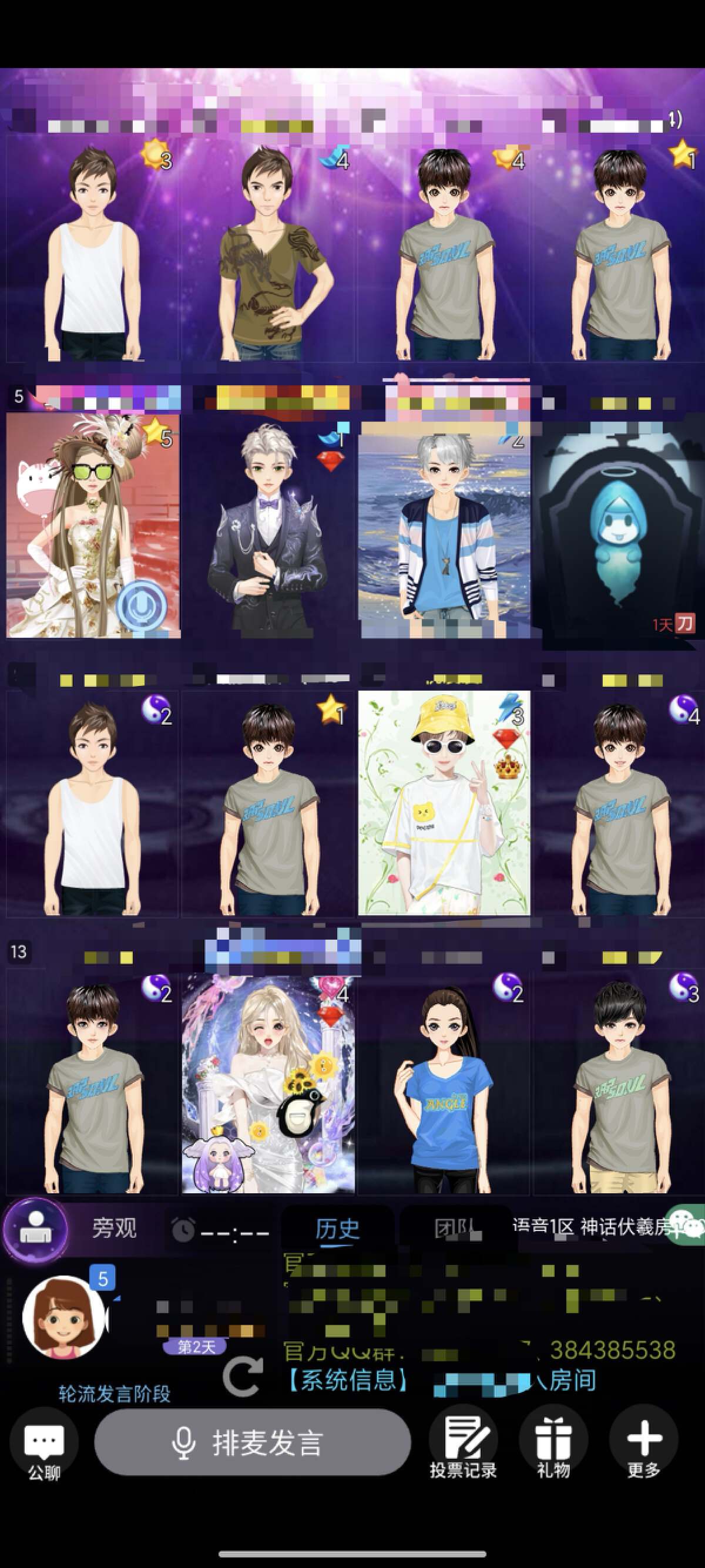Tap the refresh arrow icon

click(x=243, y=1377)
